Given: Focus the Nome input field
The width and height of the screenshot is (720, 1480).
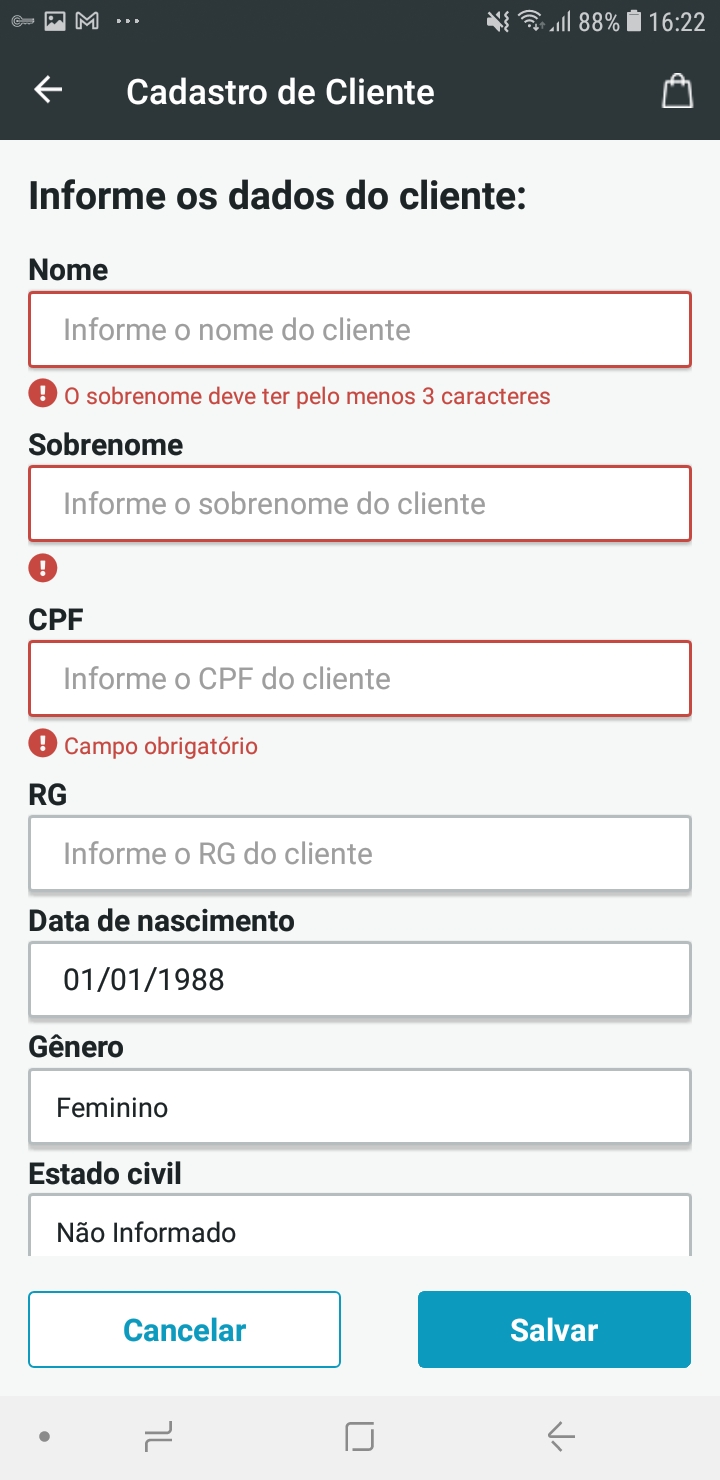Looking at the screenshot, I should pos(360,330).
